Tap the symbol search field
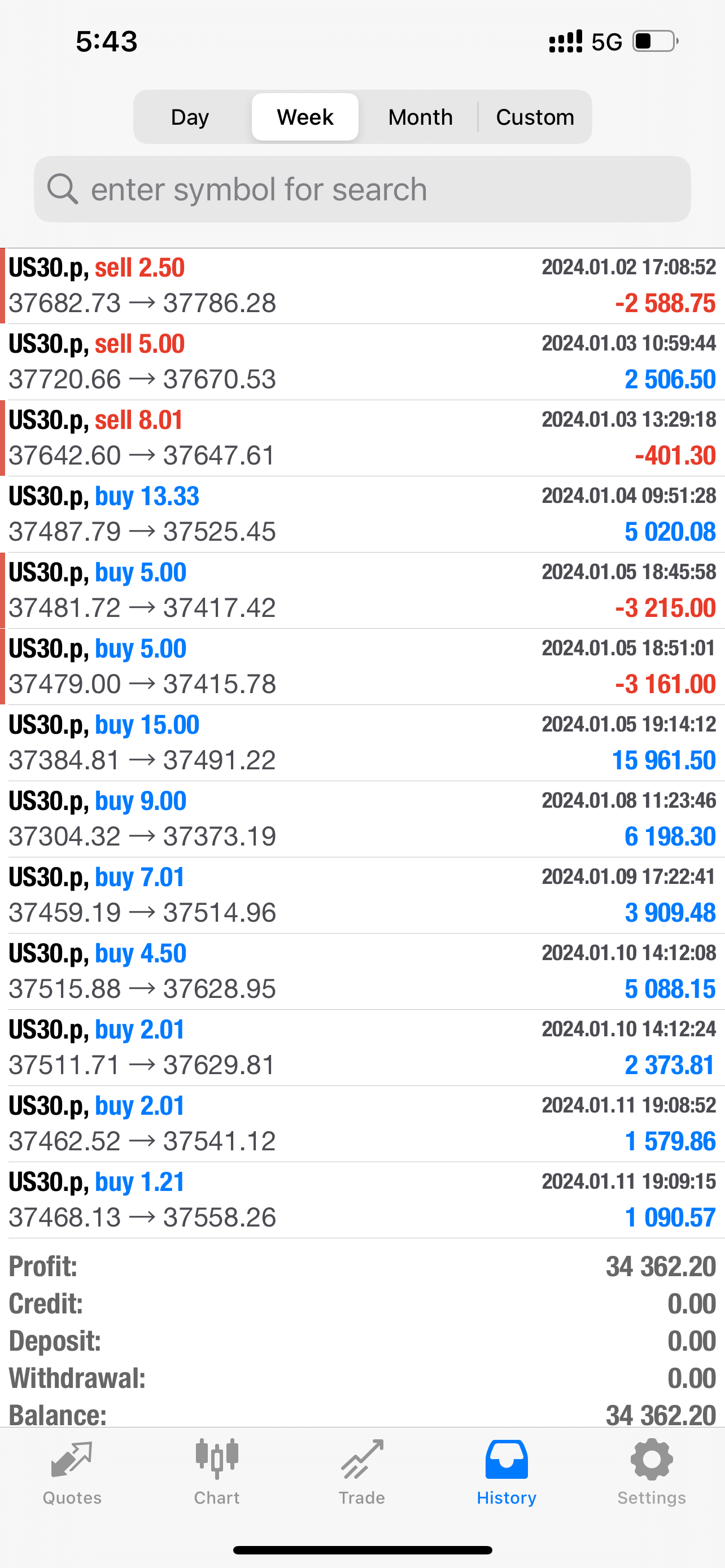 click(362, 189)
